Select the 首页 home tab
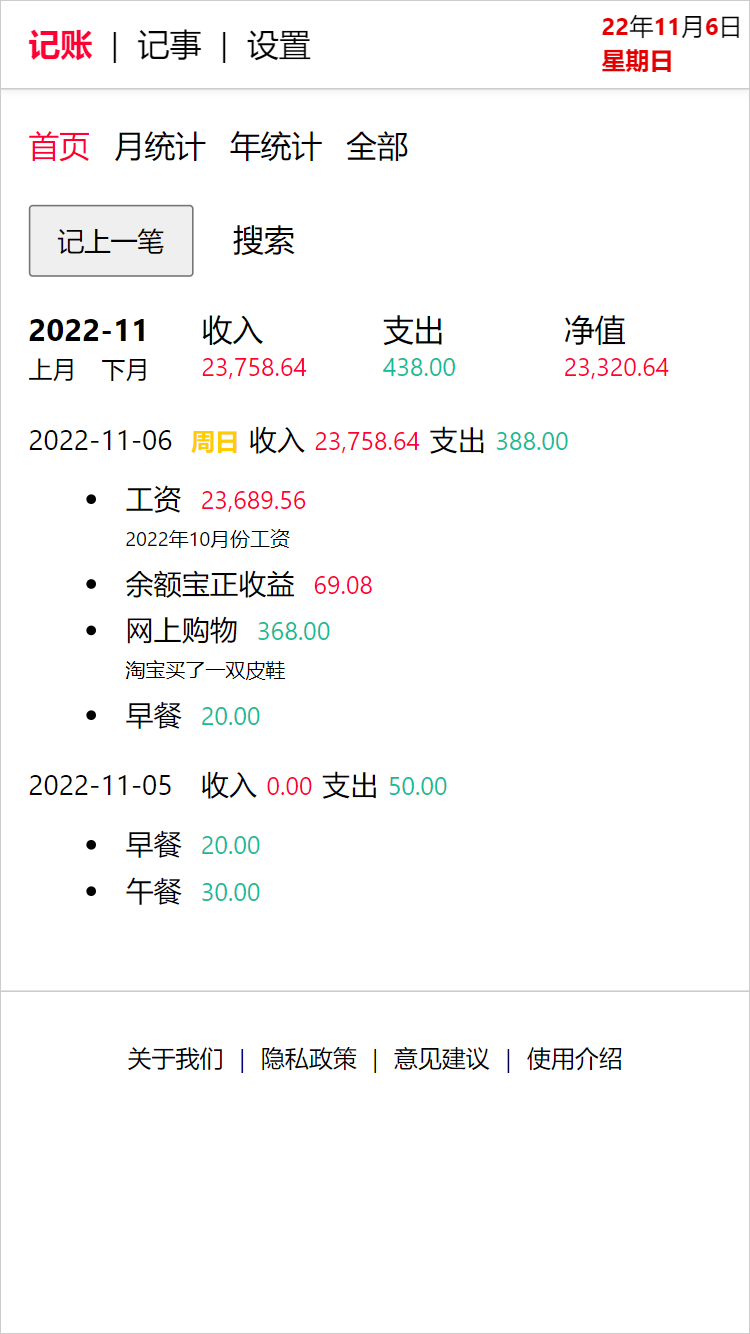 click(58, 146)
